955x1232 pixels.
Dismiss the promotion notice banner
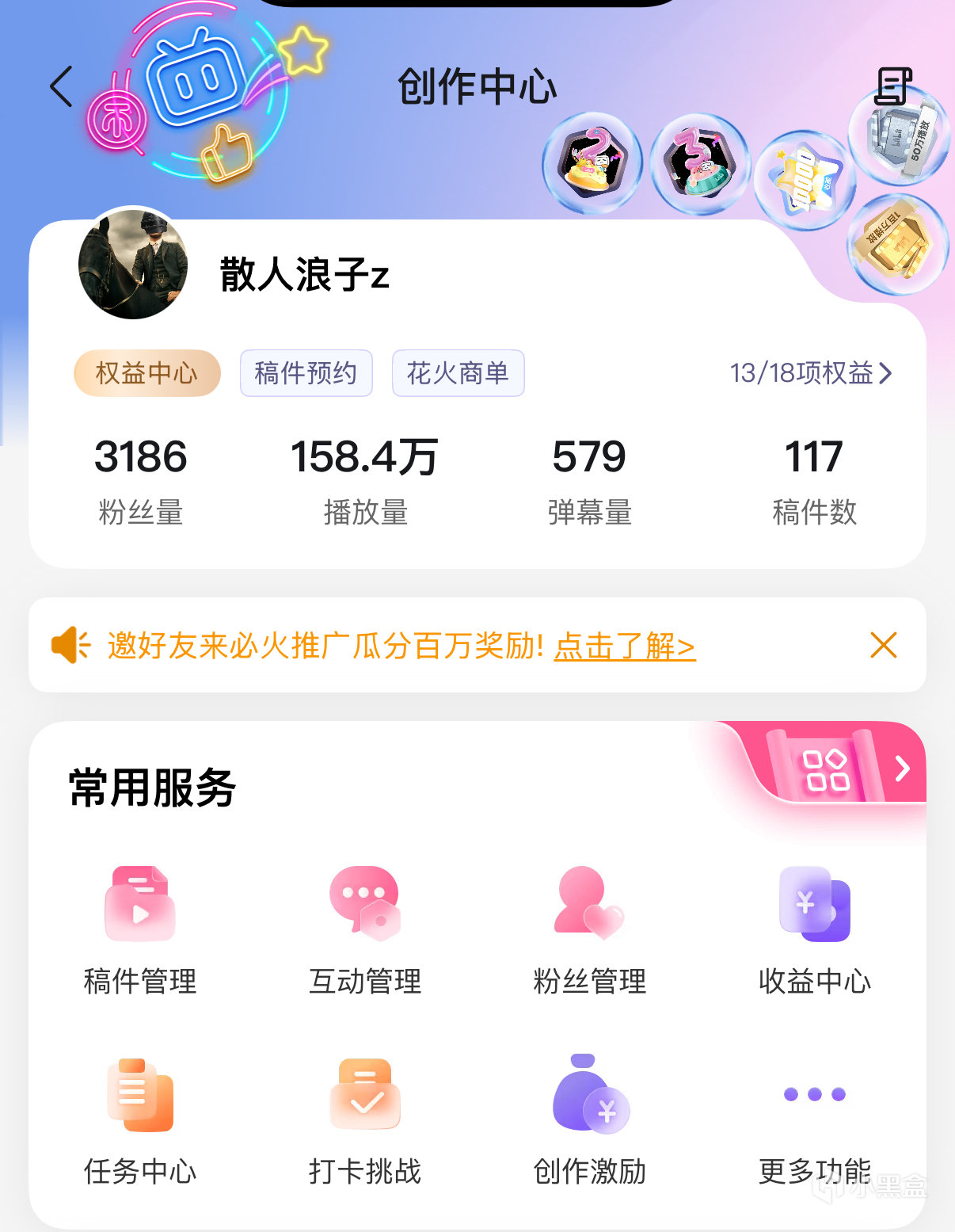point(883,645)
